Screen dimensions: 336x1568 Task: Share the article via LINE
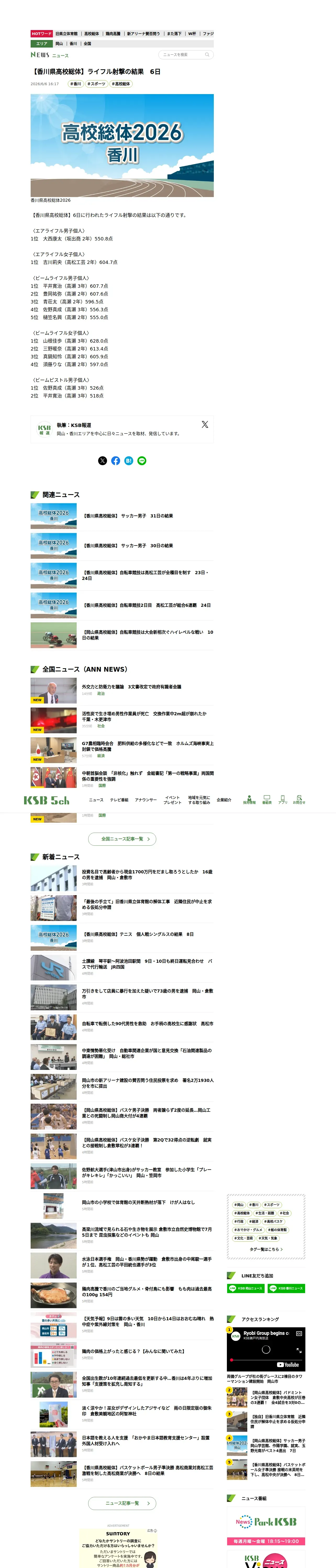(142, 461)
